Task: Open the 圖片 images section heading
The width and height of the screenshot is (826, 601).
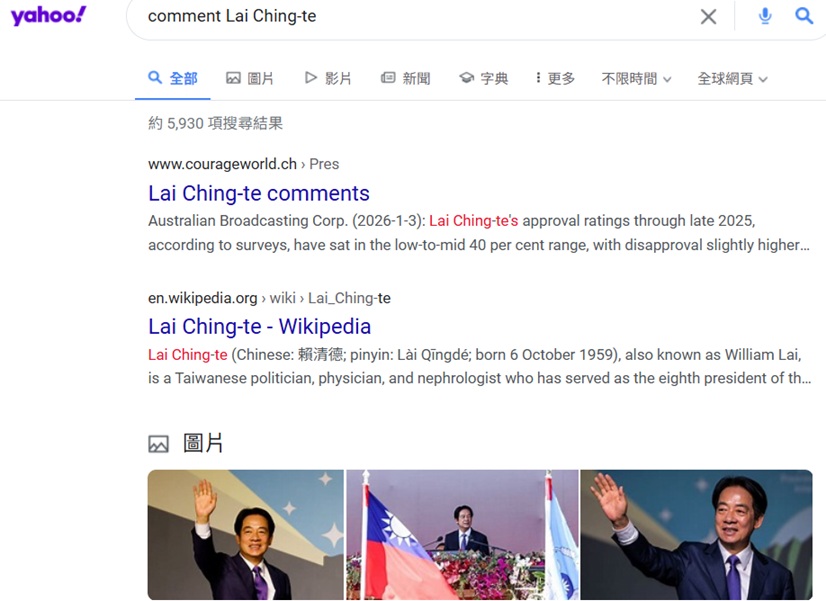Action: coord(202,443)
